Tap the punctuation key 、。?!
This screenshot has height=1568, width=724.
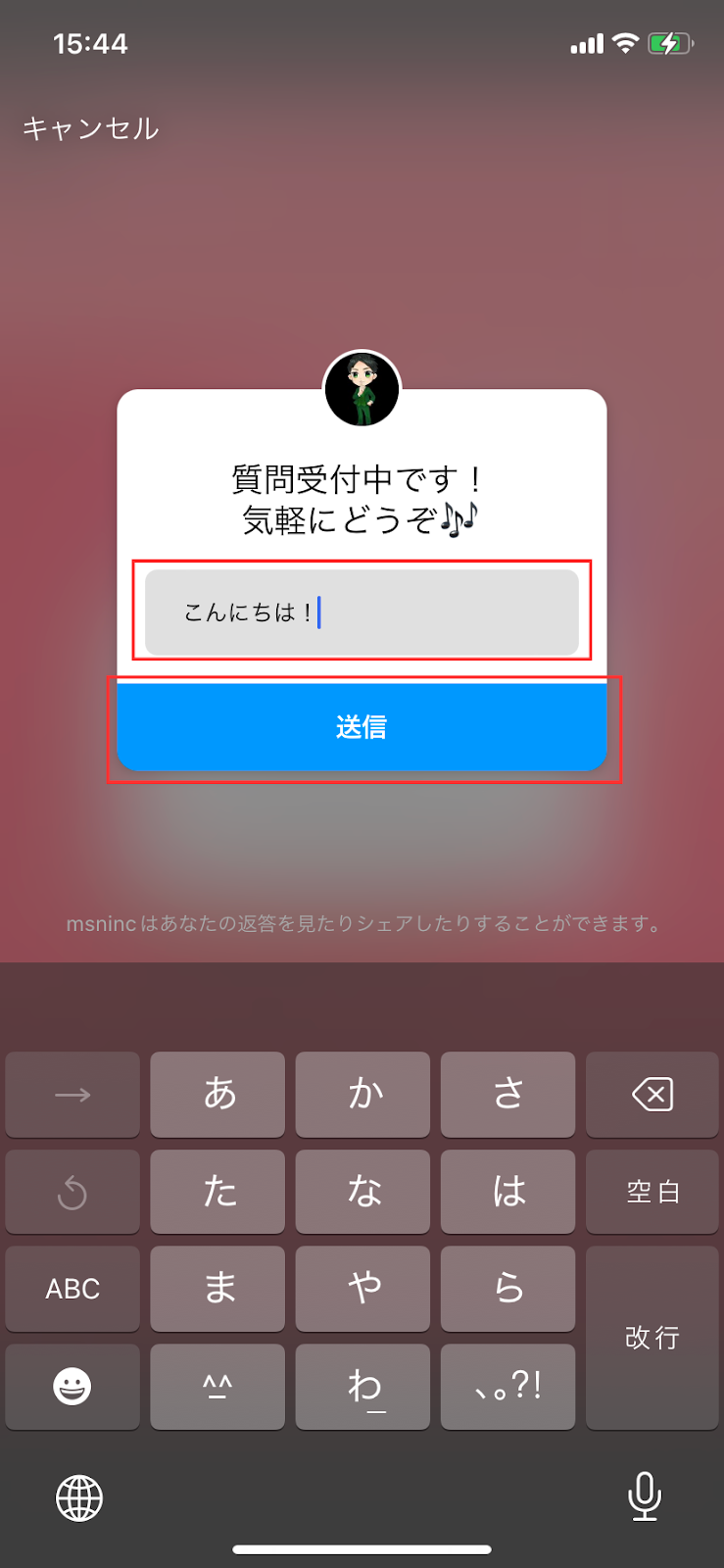point(507,1386)
